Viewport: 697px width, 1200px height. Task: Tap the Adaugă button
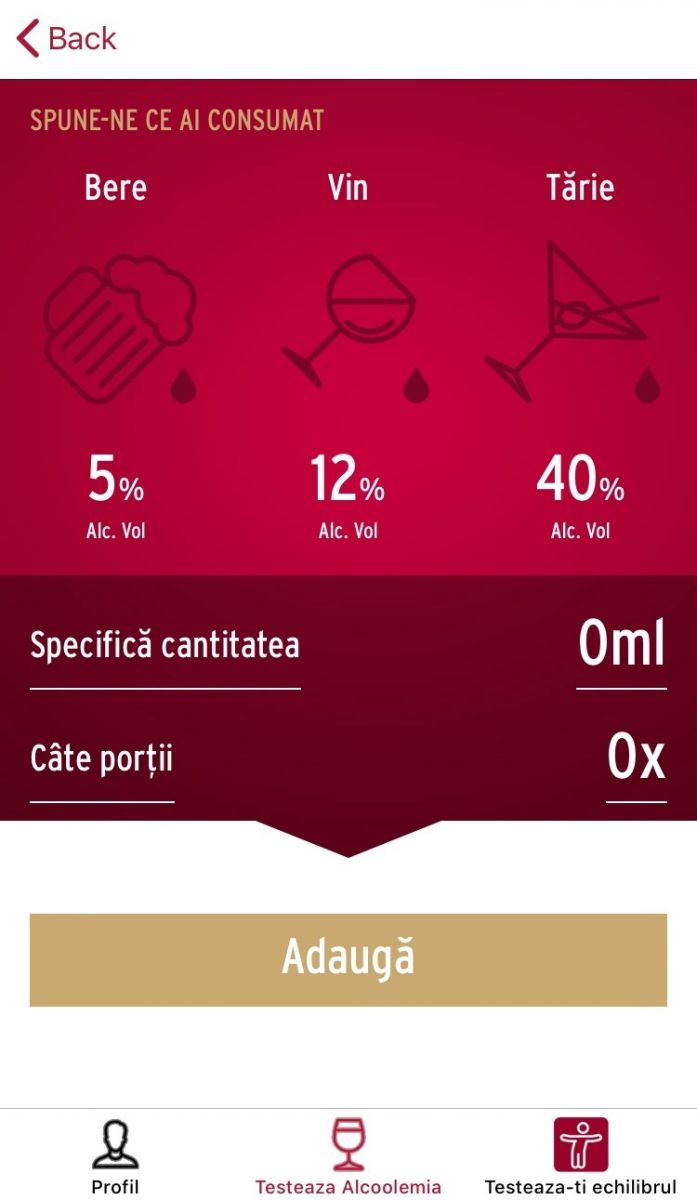[x=348, y=959]
